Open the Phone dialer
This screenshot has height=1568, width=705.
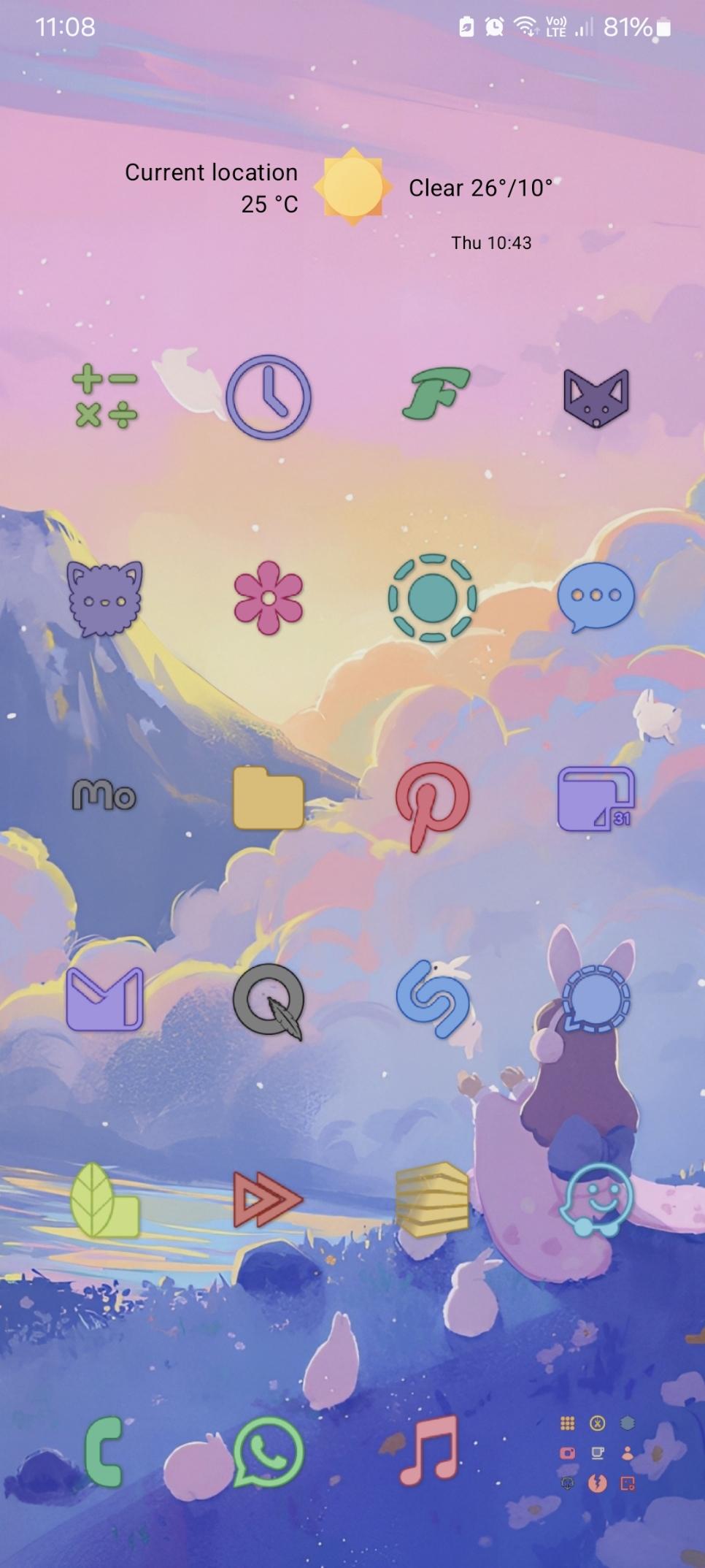[x=104, y=1452]
